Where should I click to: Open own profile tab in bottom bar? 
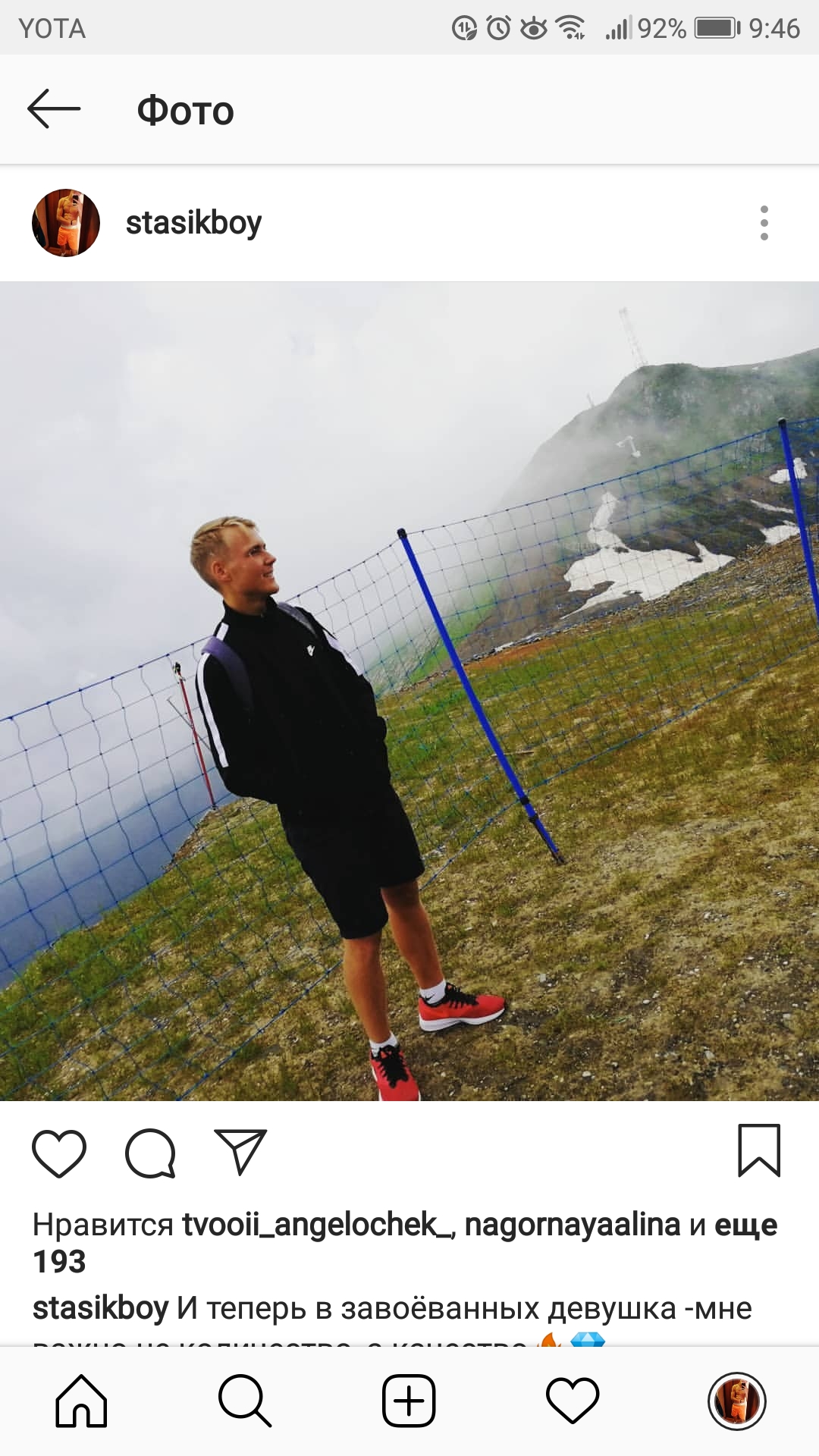(736, 1401)
